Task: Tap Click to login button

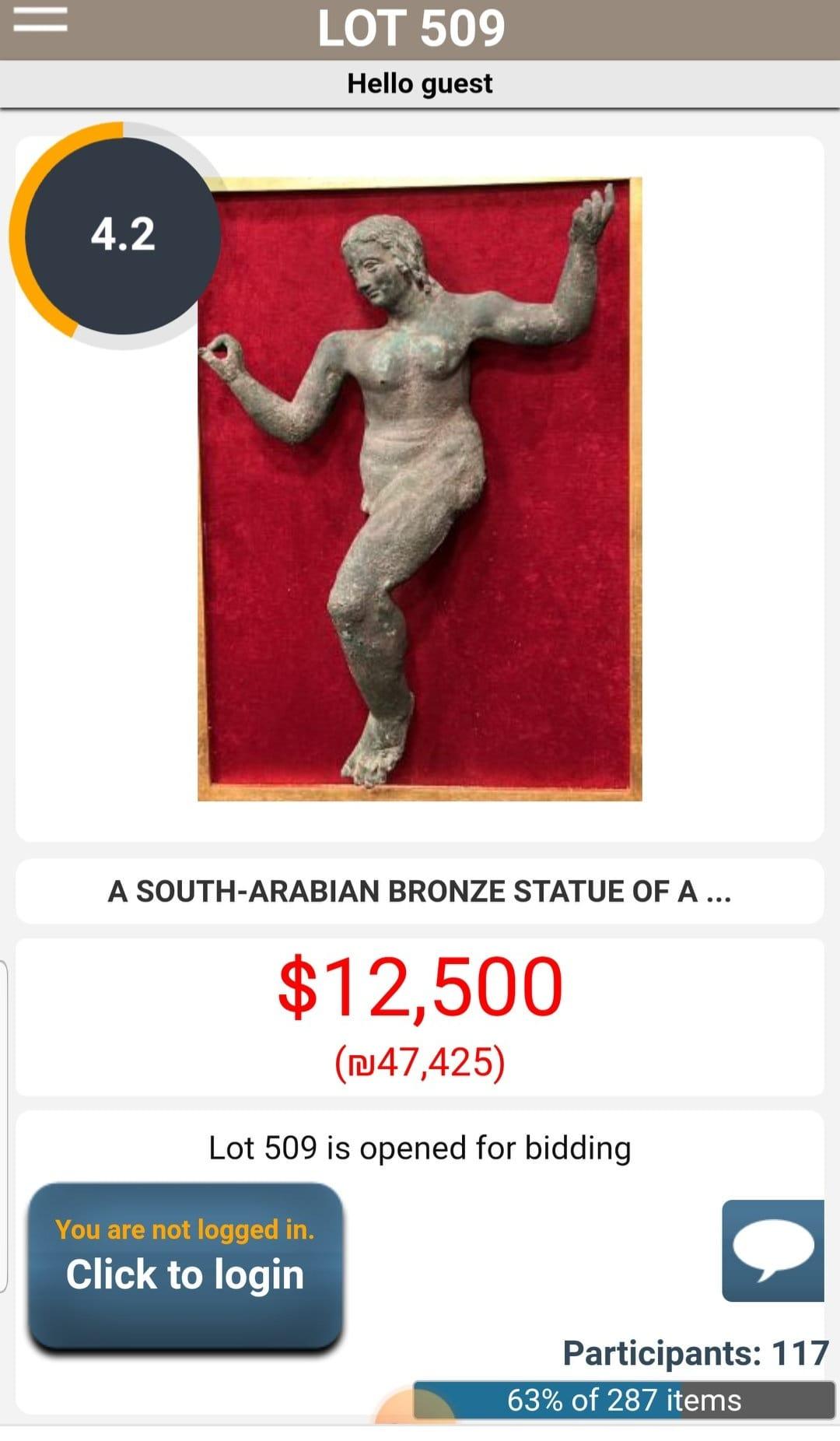Action: 185,1267
